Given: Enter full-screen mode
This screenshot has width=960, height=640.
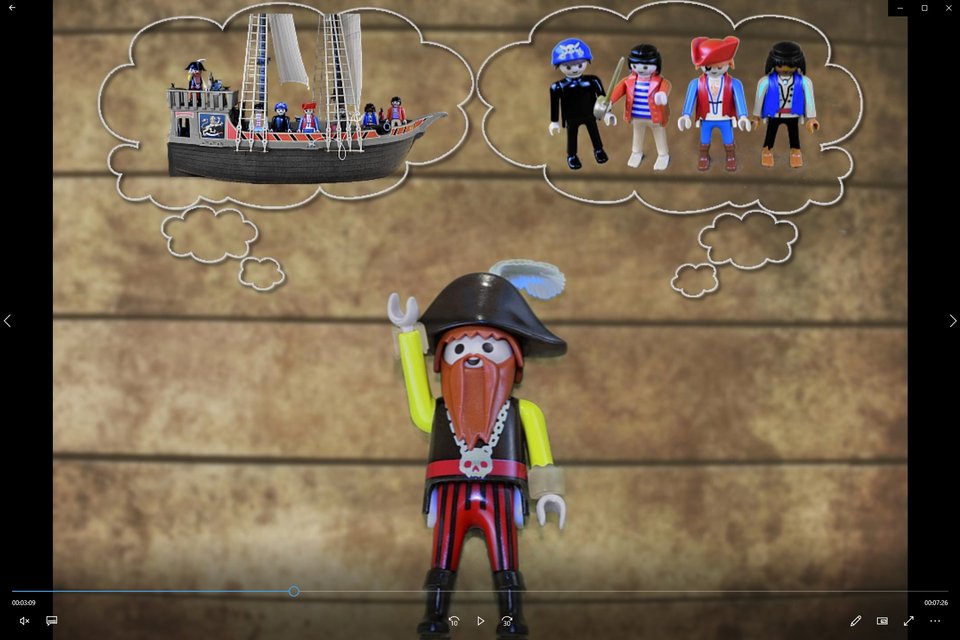Looking at the screenshot, I should pos(909,621).
